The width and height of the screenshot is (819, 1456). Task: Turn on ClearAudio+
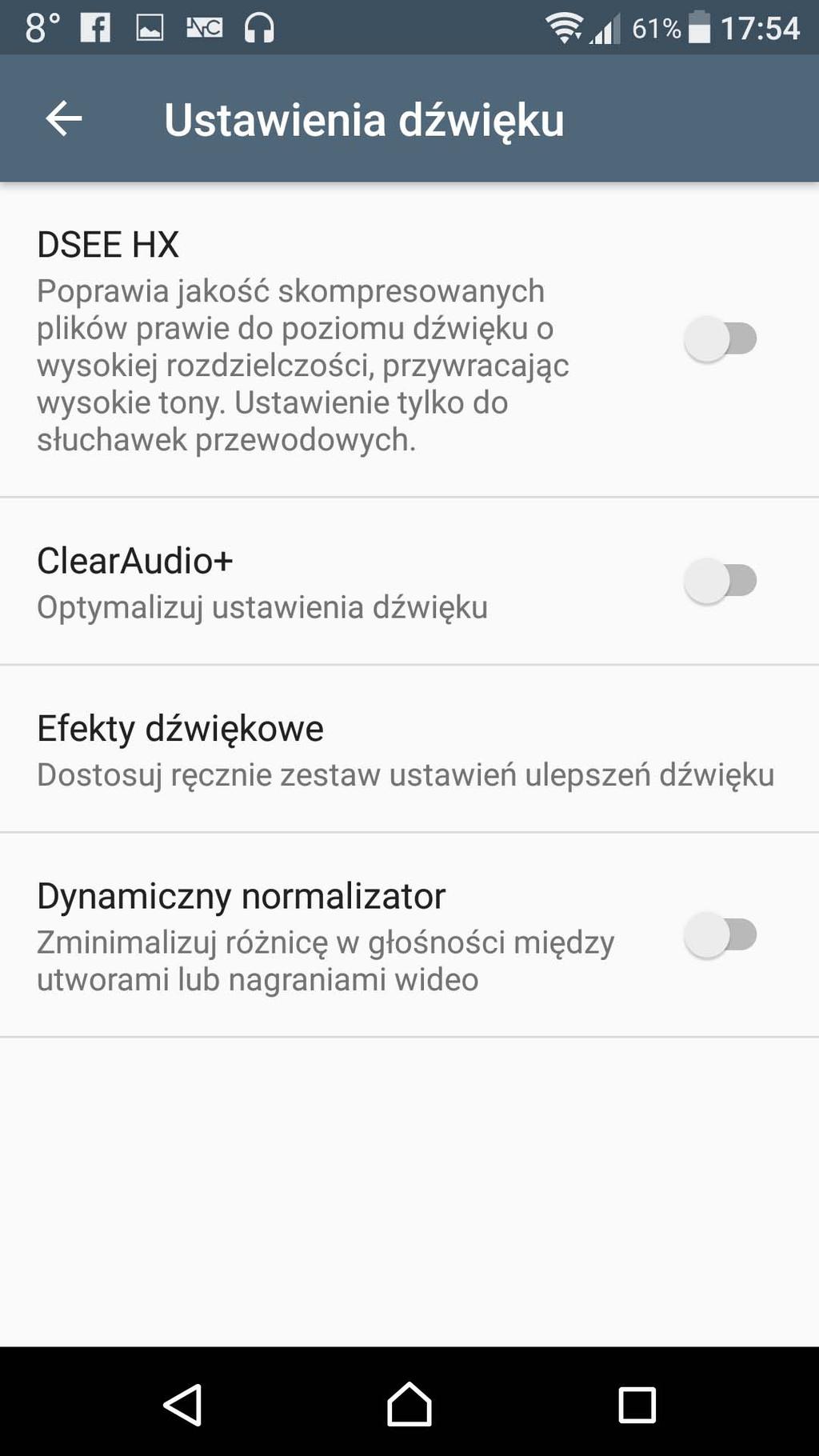pos(721,581)
